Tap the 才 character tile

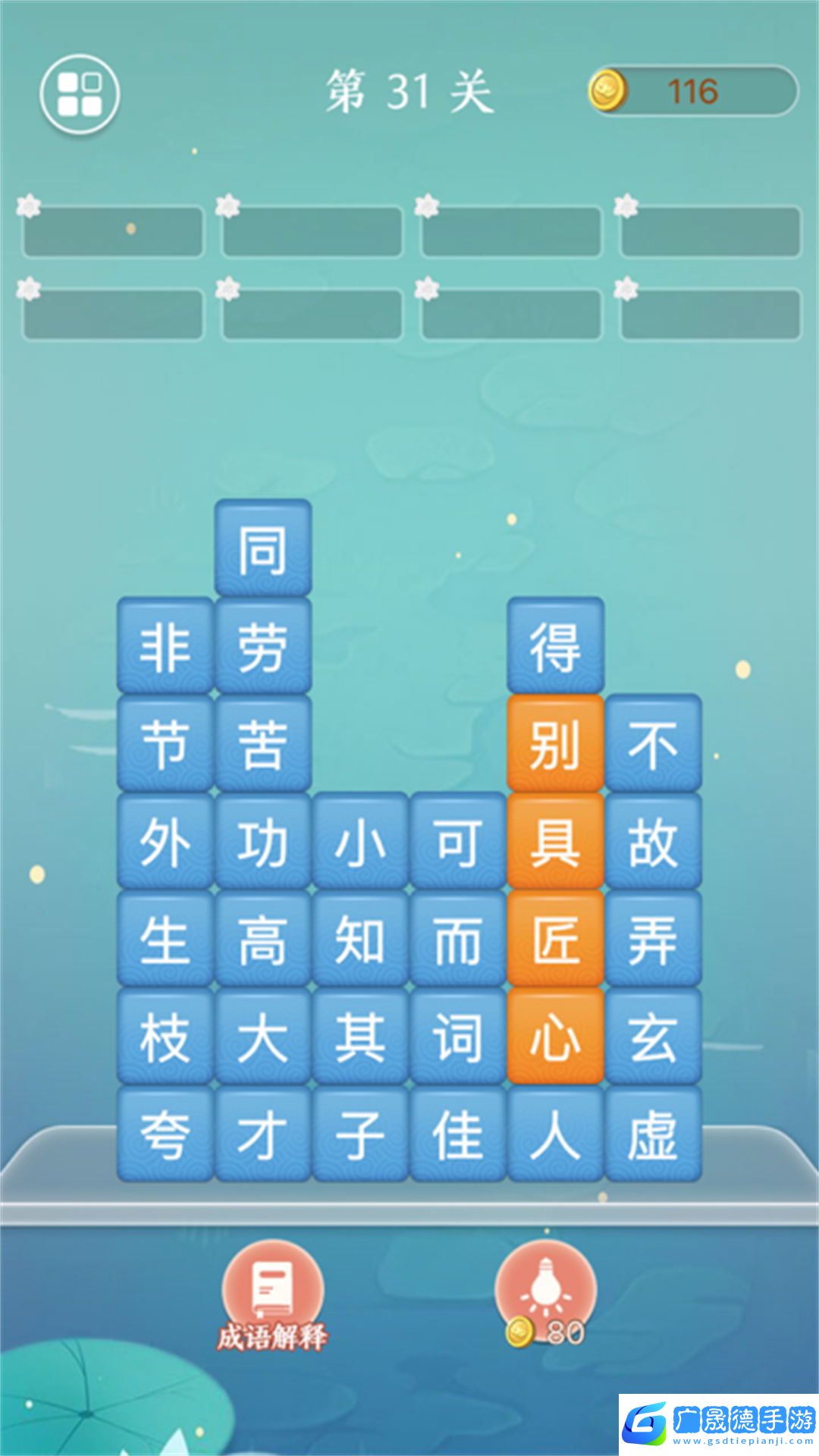pyautogui.click(x=262, y=1134)
